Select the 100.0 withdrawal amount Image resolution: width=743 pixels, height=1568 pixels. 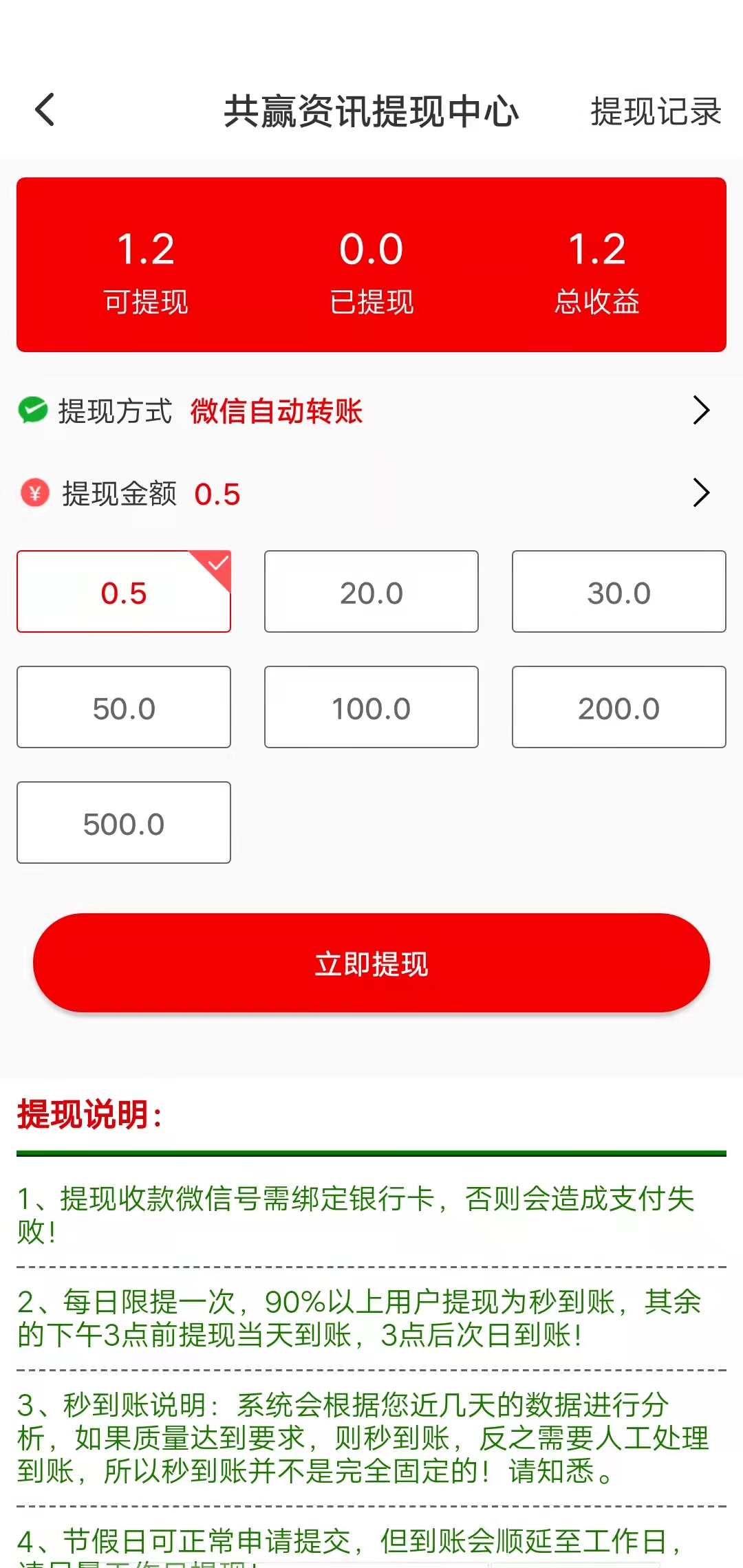tap(371, 707)
